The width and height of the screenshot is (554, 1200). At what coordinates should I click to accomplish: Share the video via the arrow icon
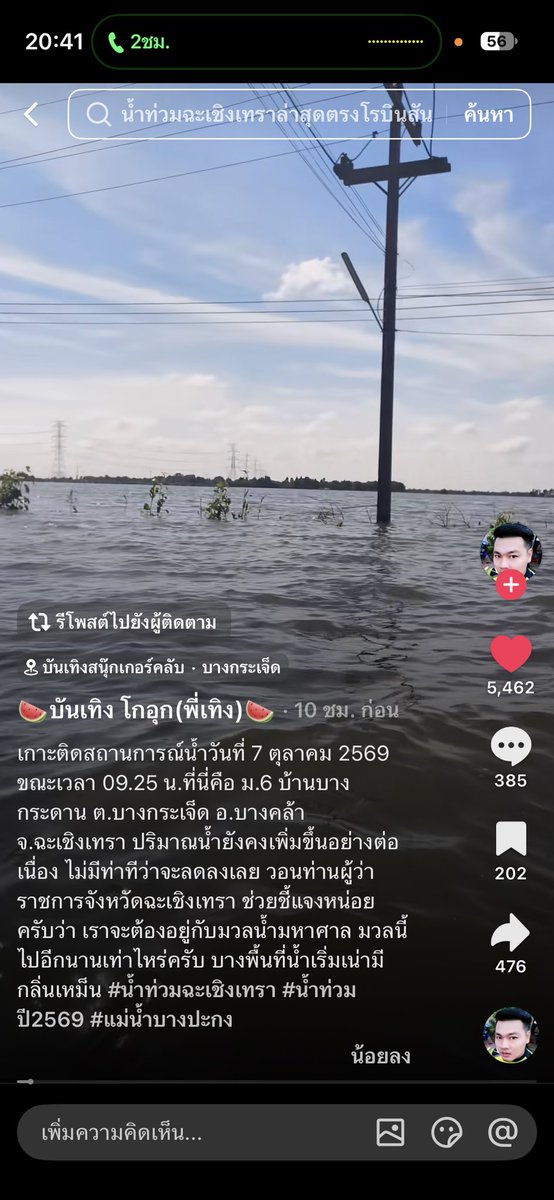tap(511, 932)
